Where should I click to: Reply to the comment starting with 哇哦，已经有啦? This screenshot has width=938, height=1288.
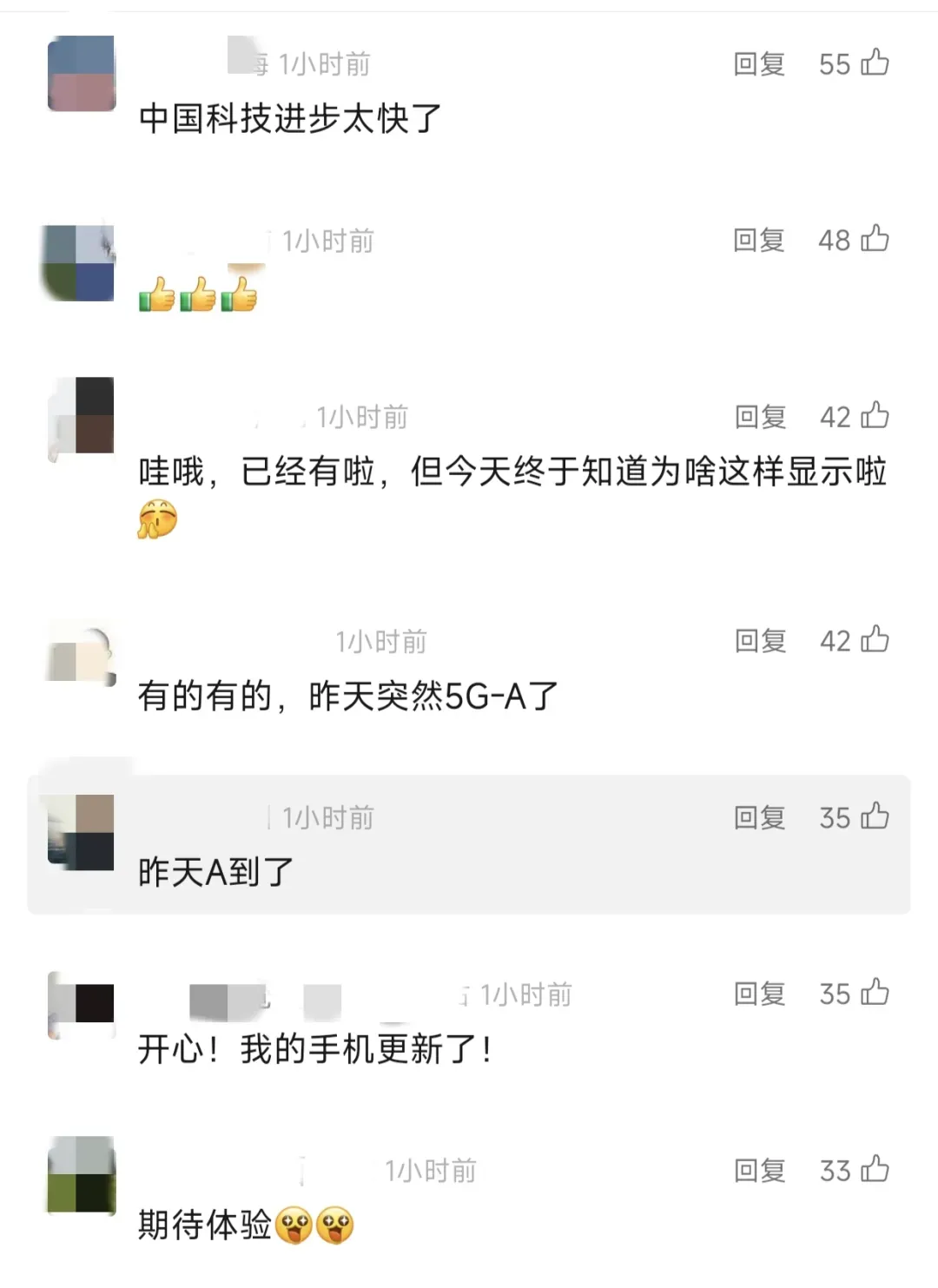click(760, 418)
